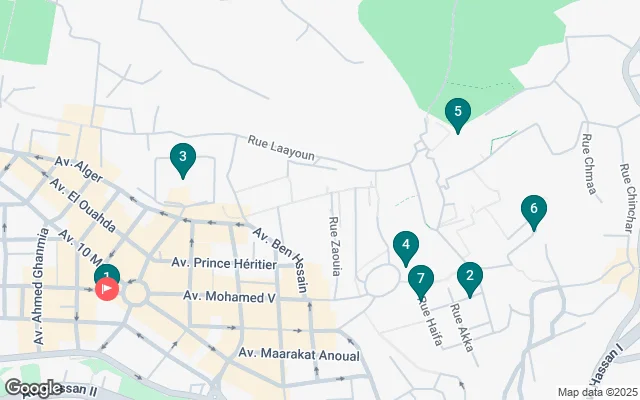Tap the red flag marker
Image resolution: width=640 pixels, height=400 pixels.
coord(108,290)
